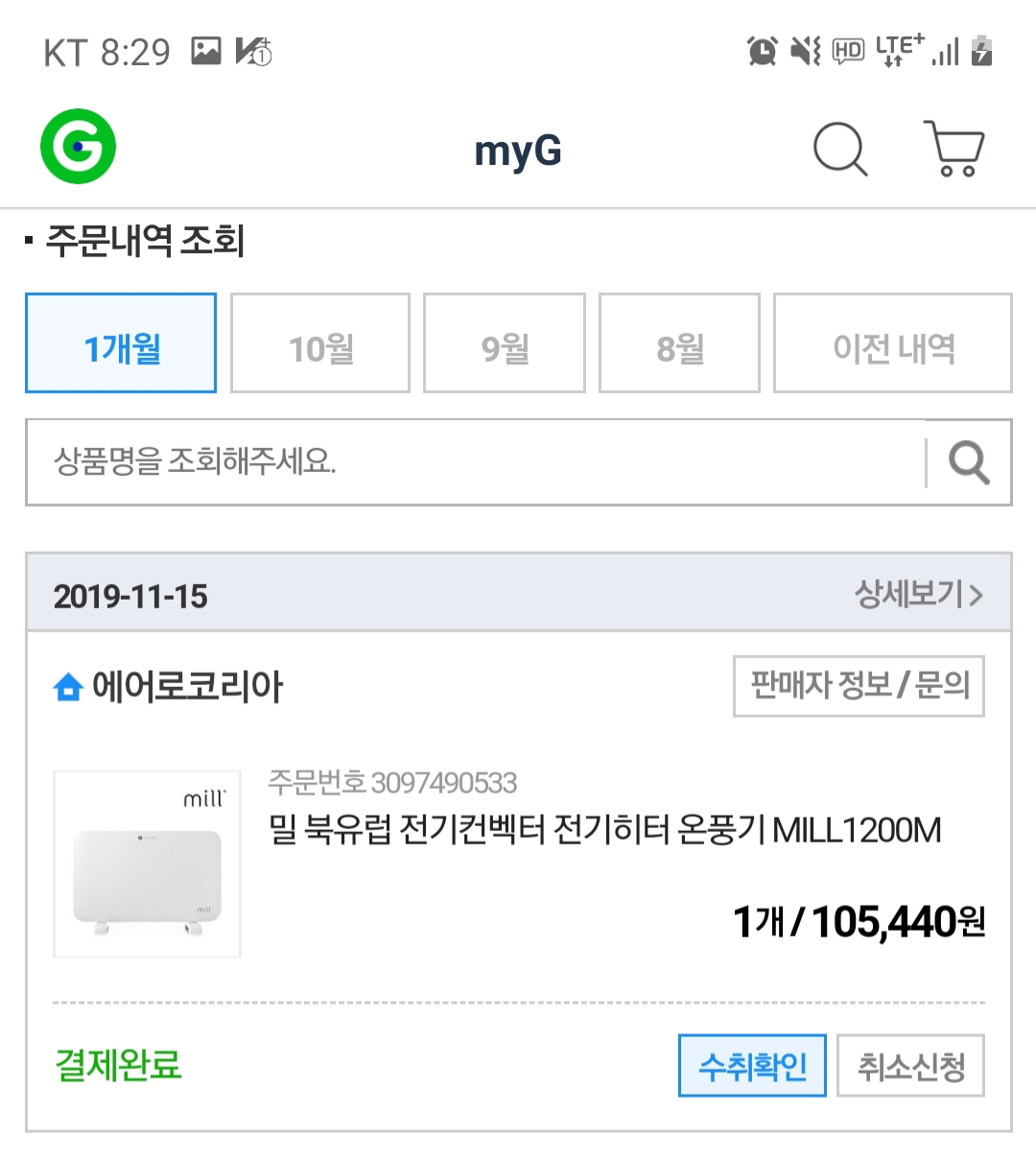
Task: Tap the magnifier button in product search
Action: click(x=969, y=462)
